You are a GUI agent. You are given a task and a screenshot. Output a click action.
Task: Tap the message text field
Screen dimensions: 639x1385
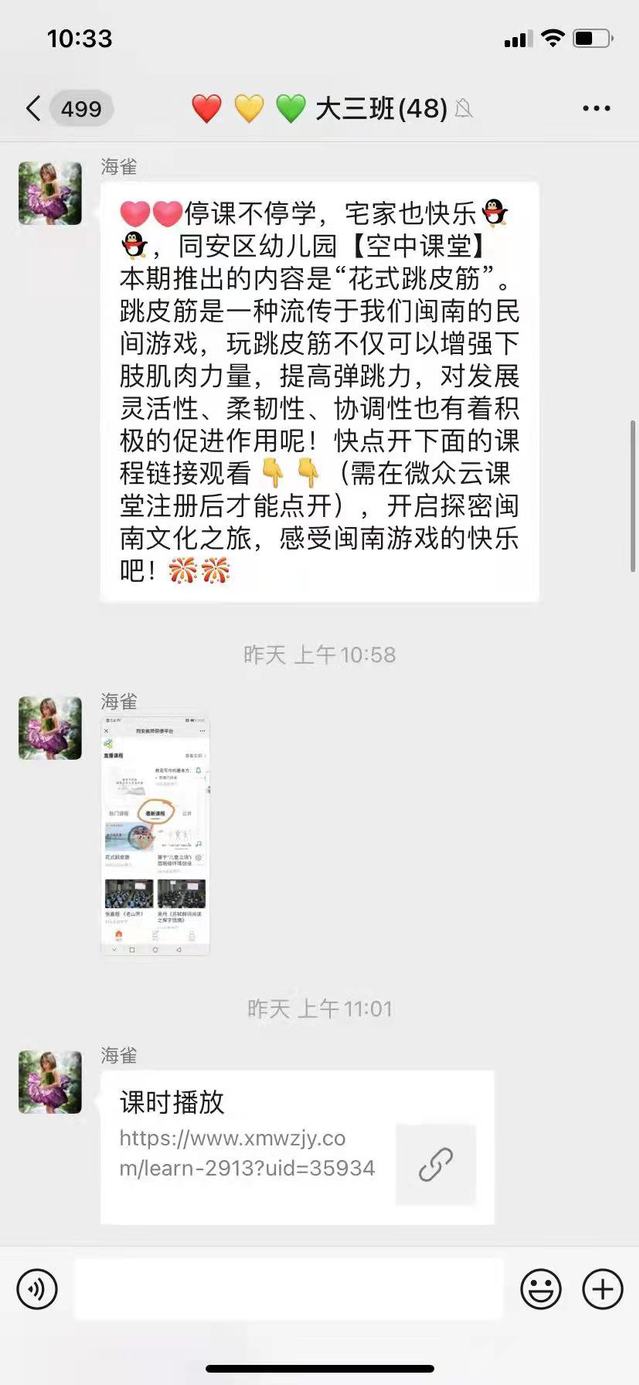pyautogui.click(x=288, y=1290)
